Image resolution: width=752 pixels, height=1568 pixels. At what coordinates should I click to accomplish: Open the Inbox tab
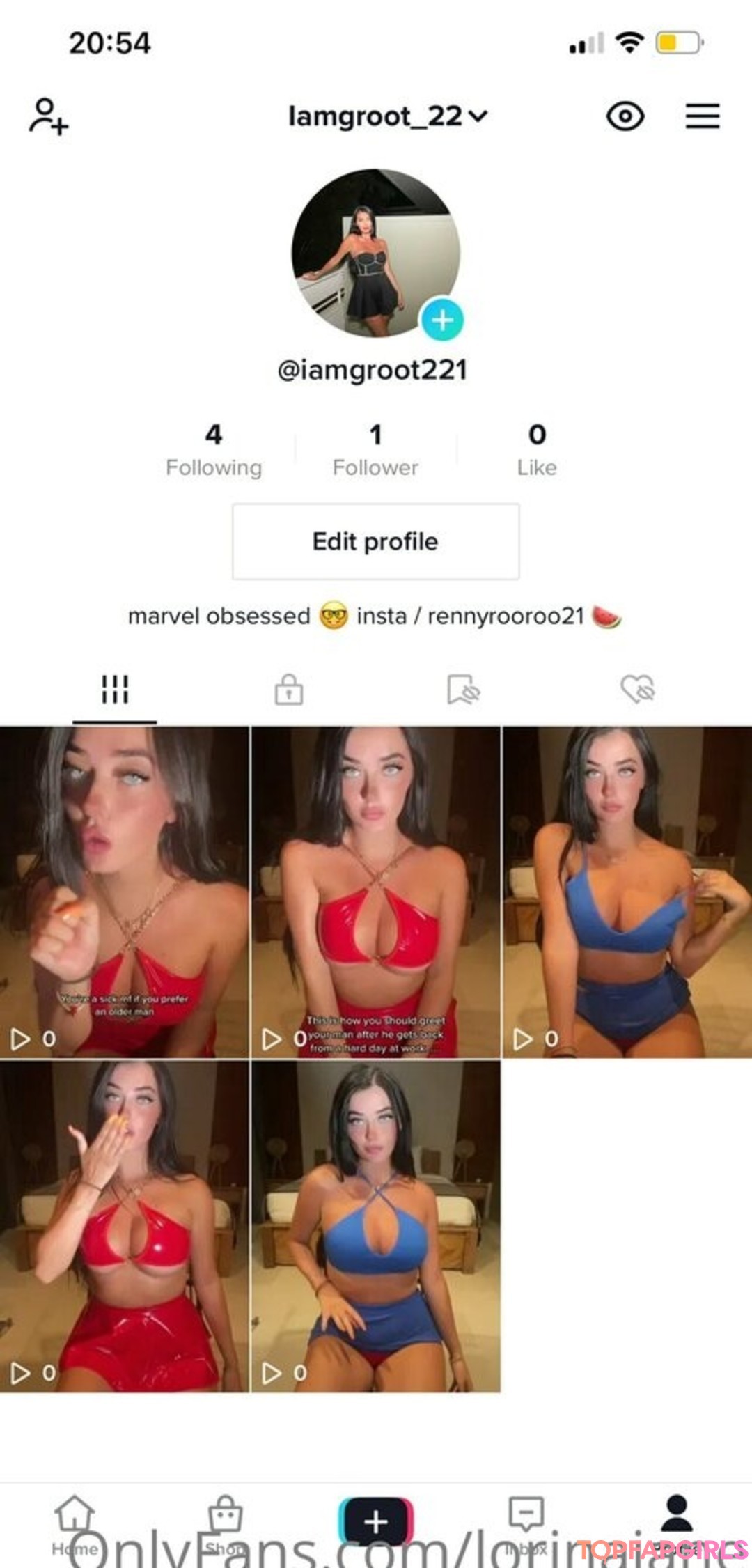526,1526
